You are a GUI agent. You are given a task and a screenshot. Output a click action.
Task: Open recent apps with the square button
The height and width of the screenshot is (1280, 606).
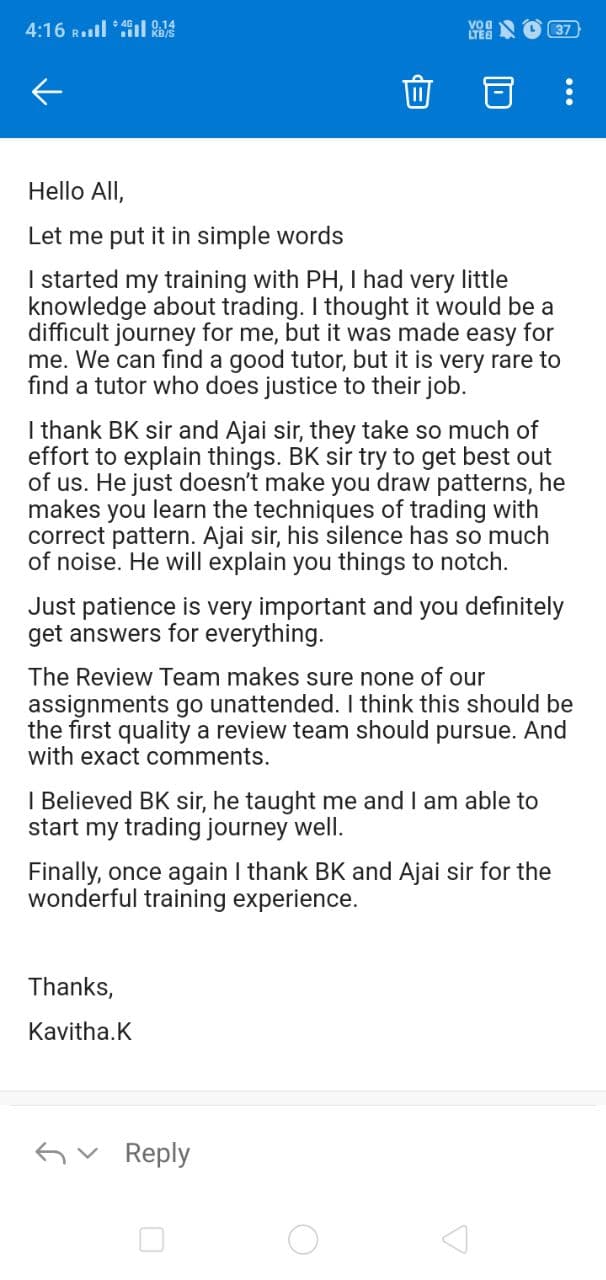pos(152,1240)
